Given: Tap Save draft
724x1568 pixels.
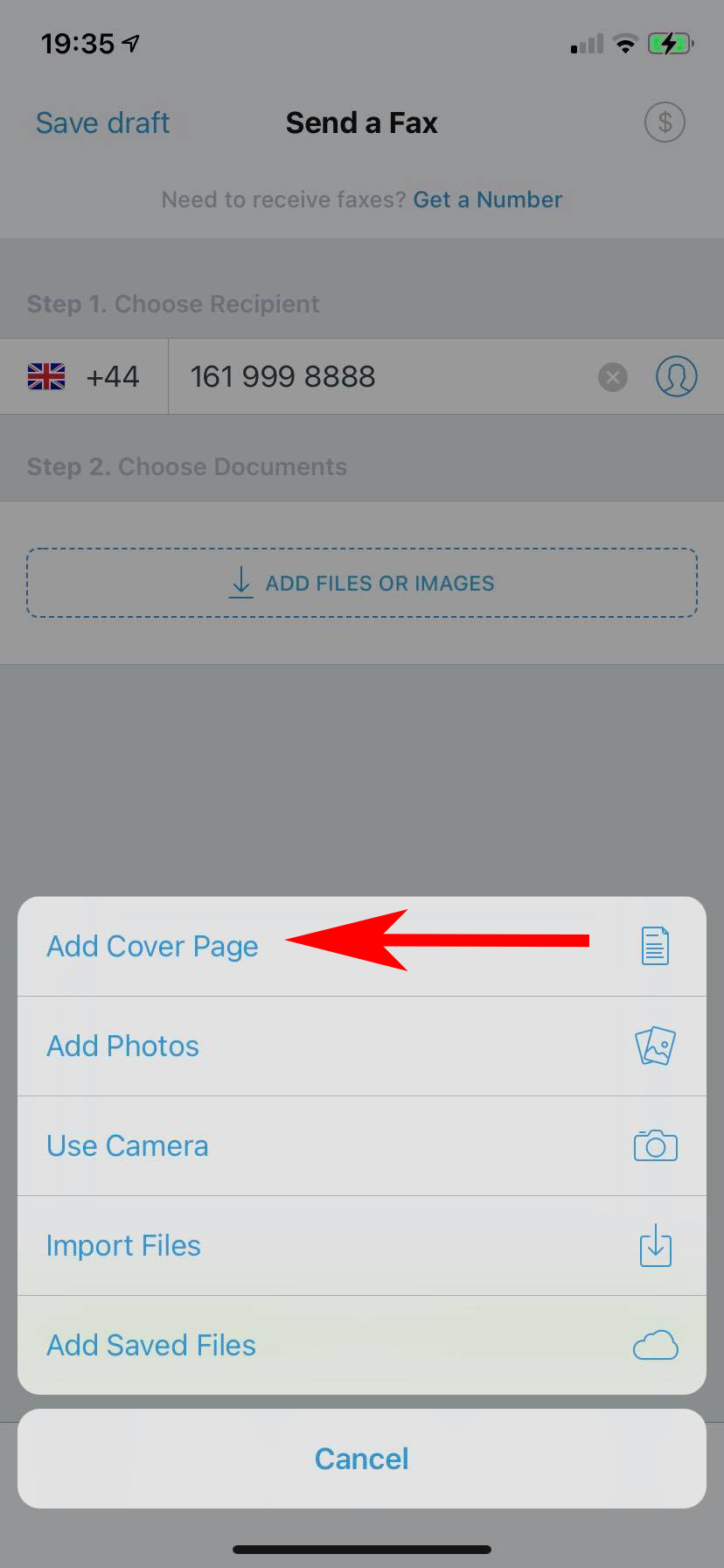Looking at the screenshot, I should (103, 123).
